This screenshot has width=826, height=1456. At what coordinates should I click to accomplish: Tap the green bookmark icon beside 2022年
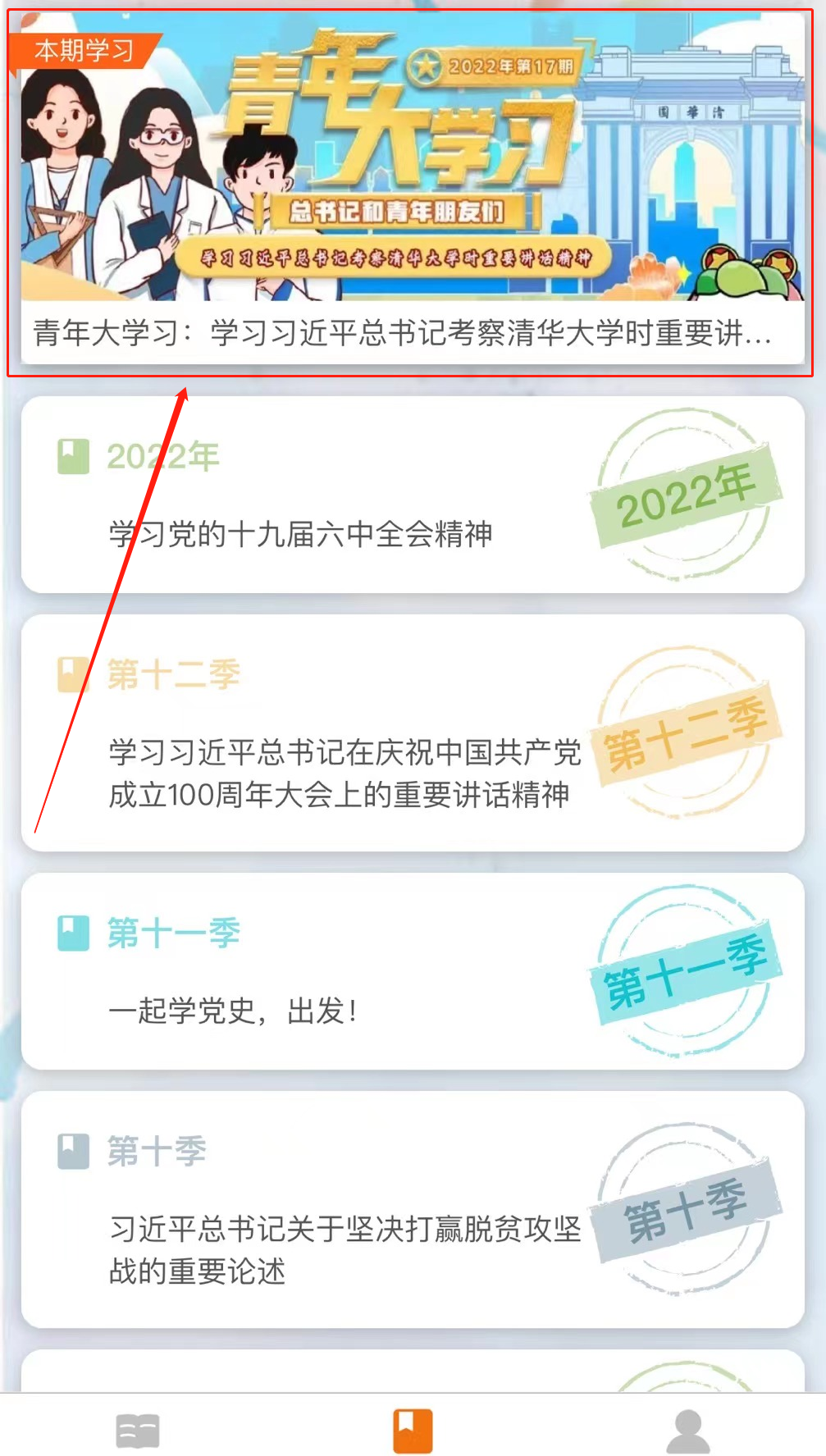coord(72,451)
